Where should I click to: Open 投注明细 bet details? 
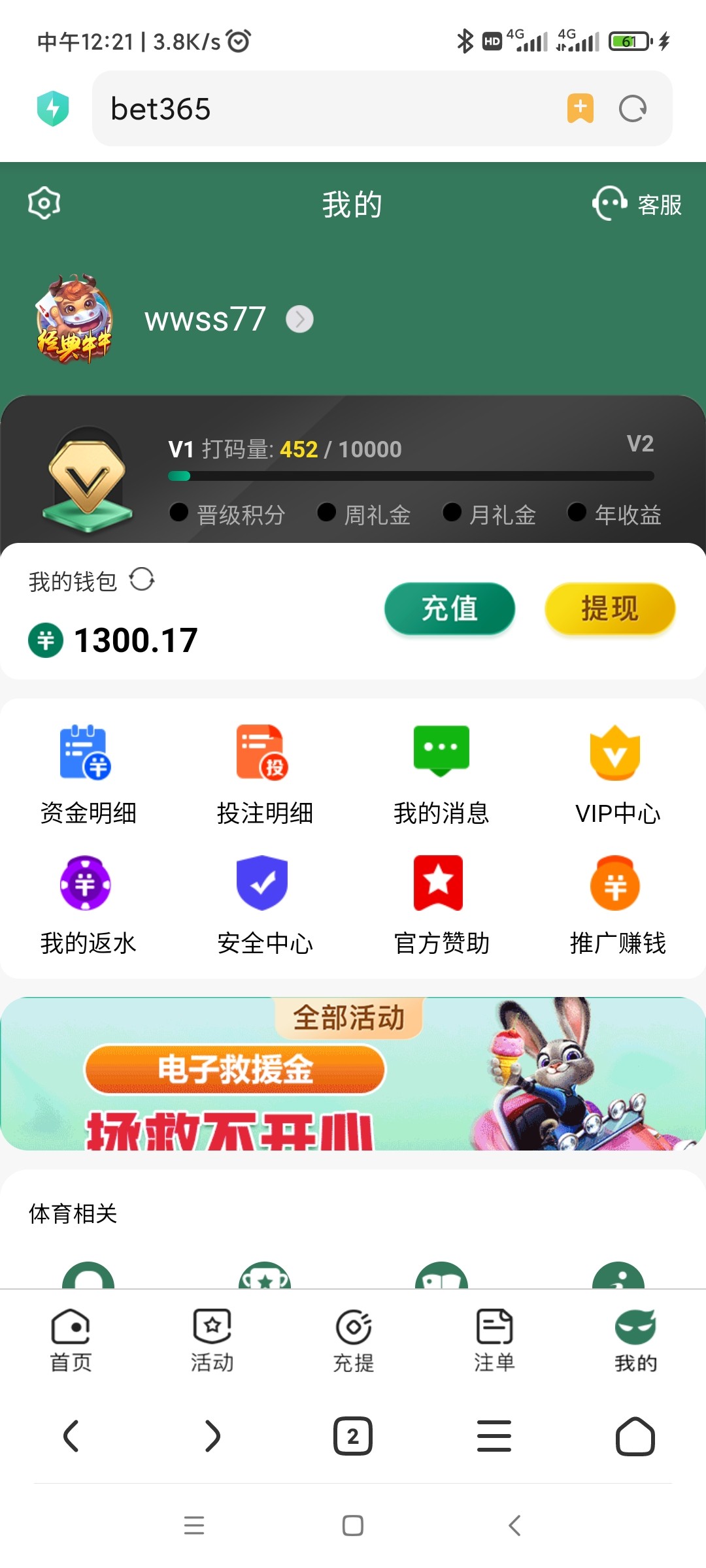pyautogui.click(x=264, y=774)
